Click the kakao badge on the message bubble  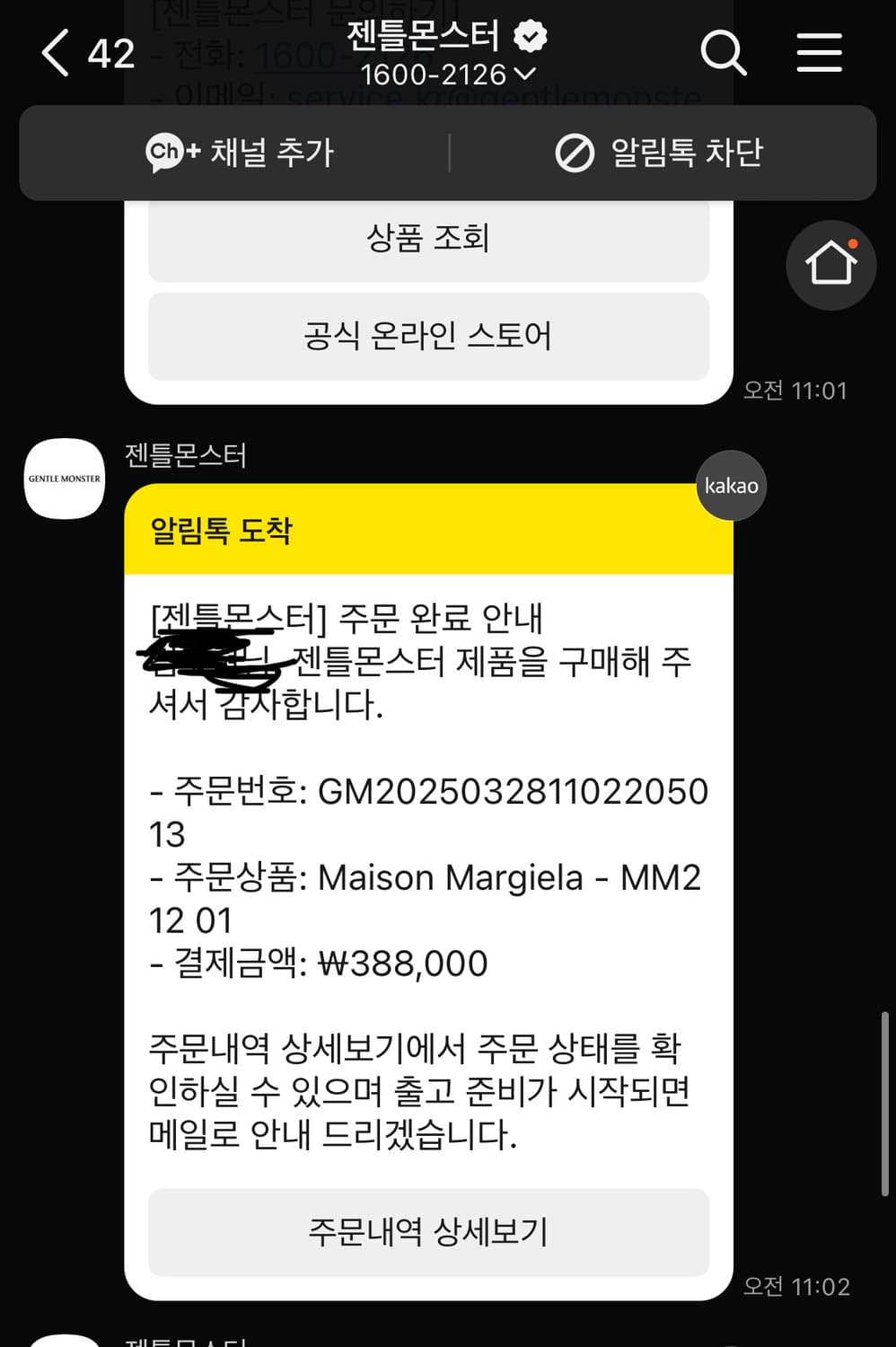[x=730, y=486]
